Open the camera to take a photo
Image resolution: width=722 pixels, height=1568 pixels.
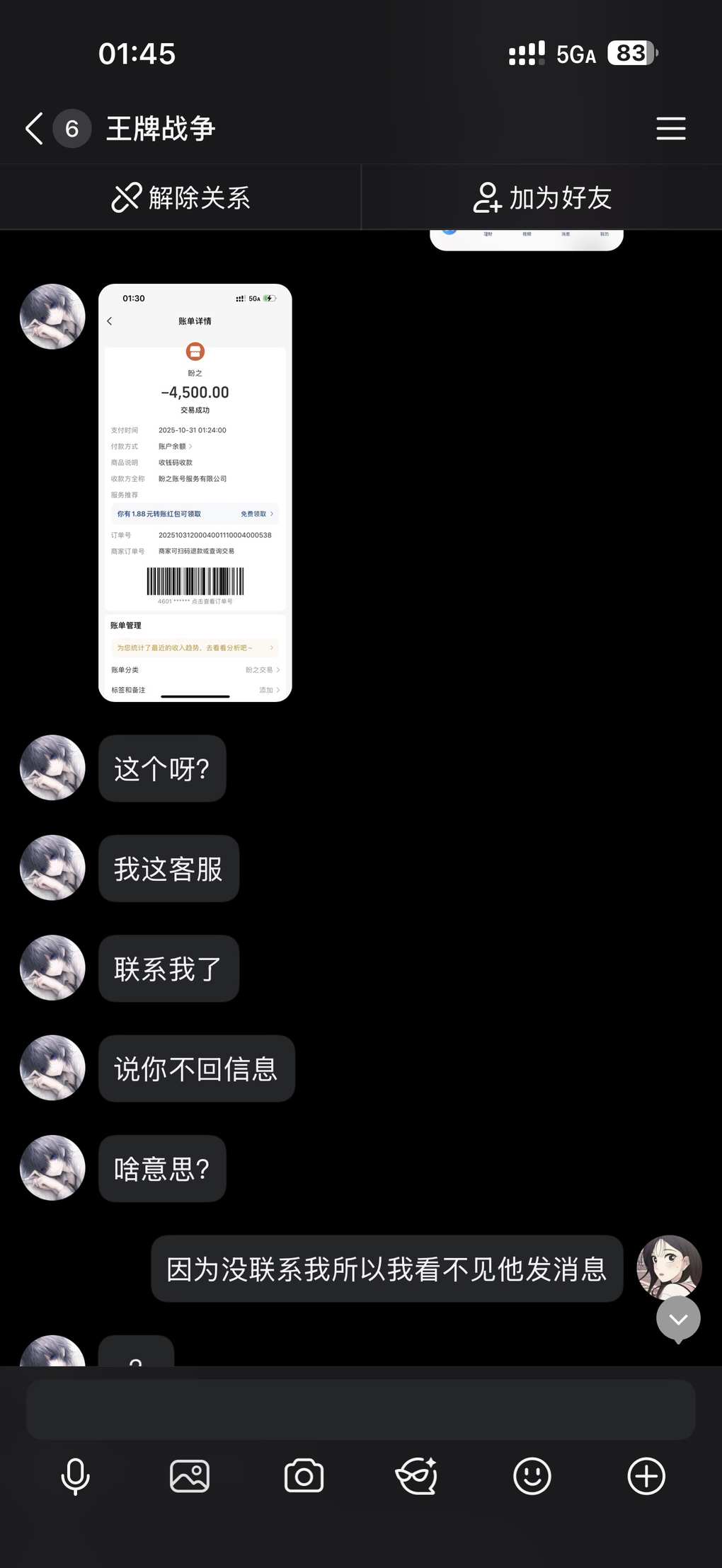pyautogui.click(x=304, y=1477)
